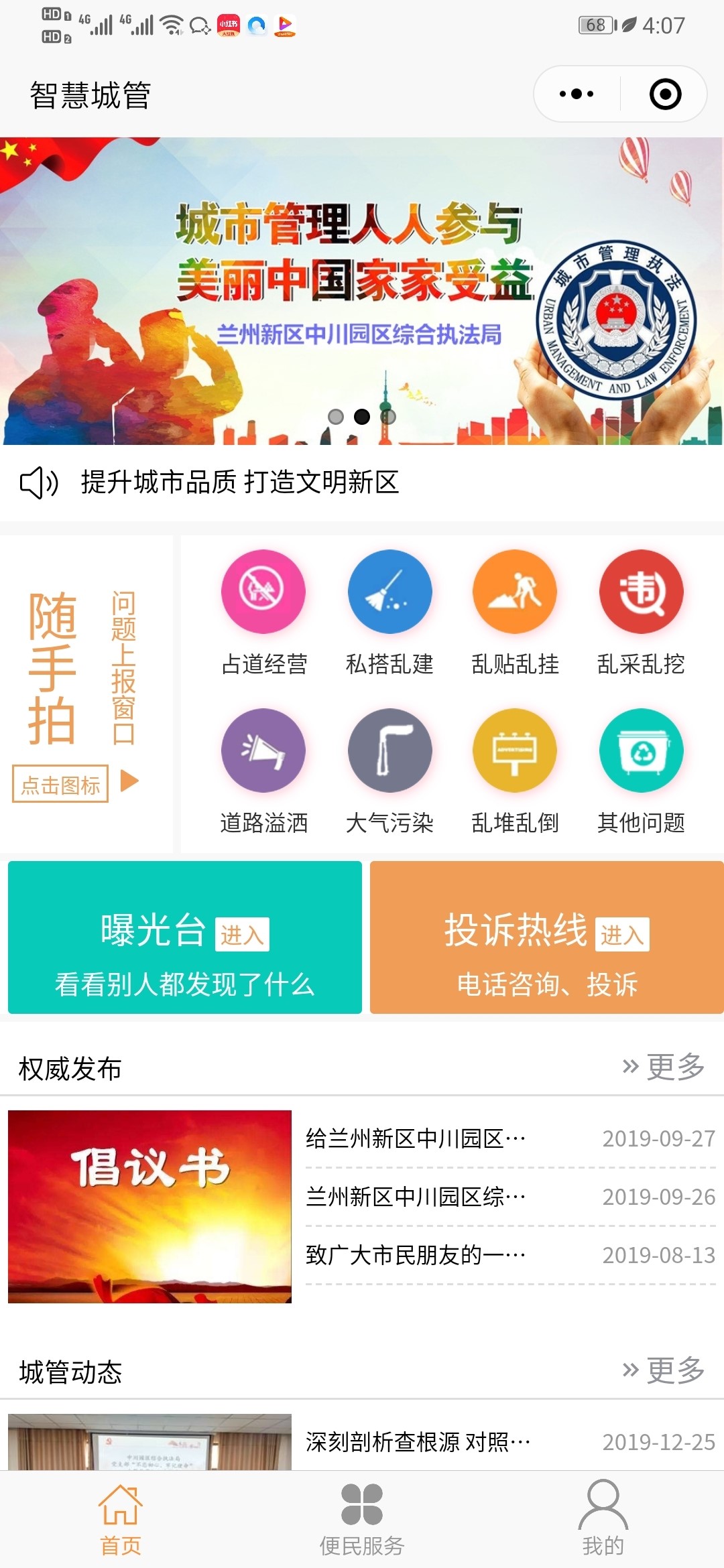Open the 投诉热线 complaint hotline
724x1568 pixels.
point(546,937)
